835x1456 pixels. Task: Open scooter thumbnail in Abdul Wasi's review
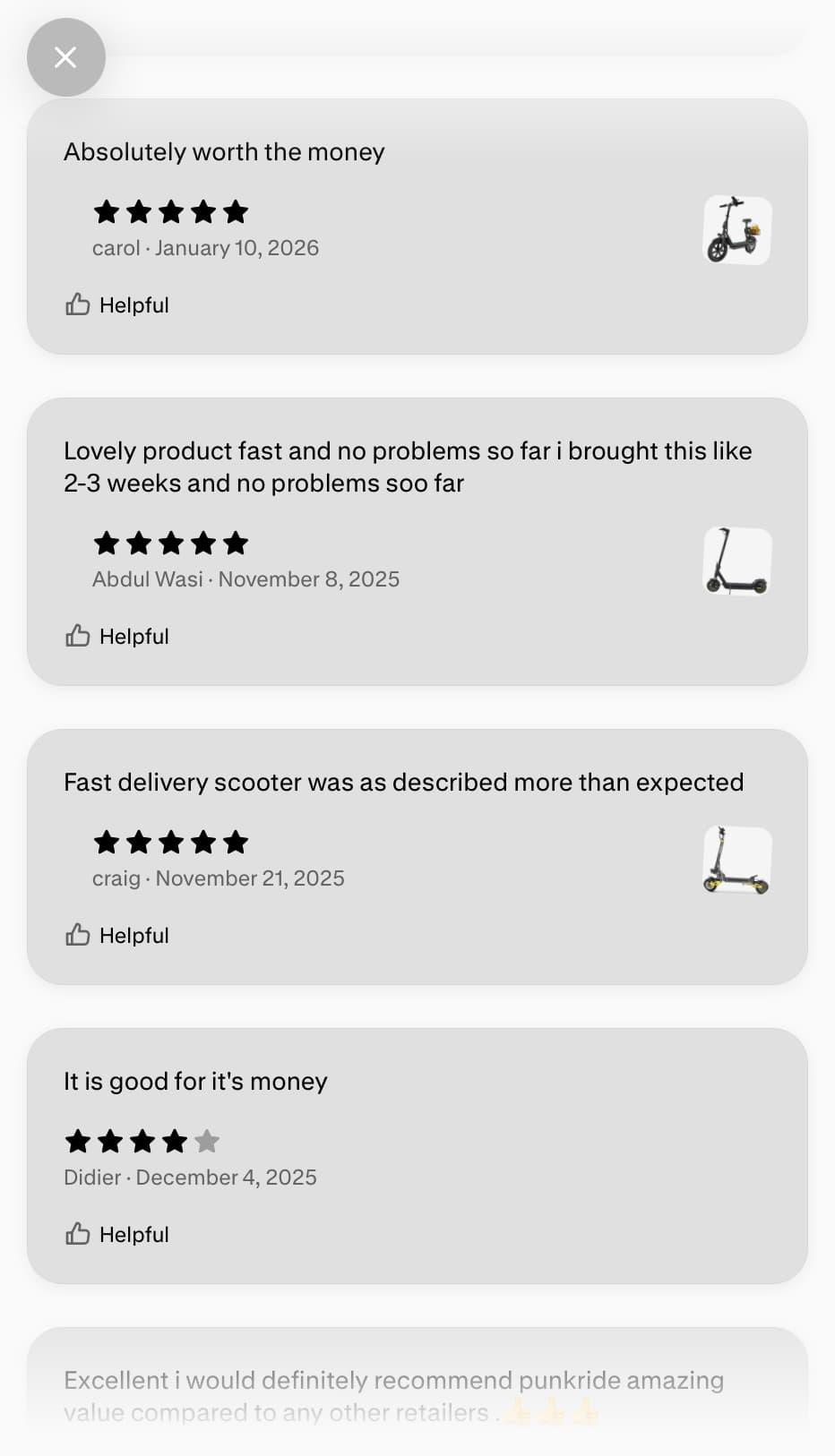(x=736, y=561)
